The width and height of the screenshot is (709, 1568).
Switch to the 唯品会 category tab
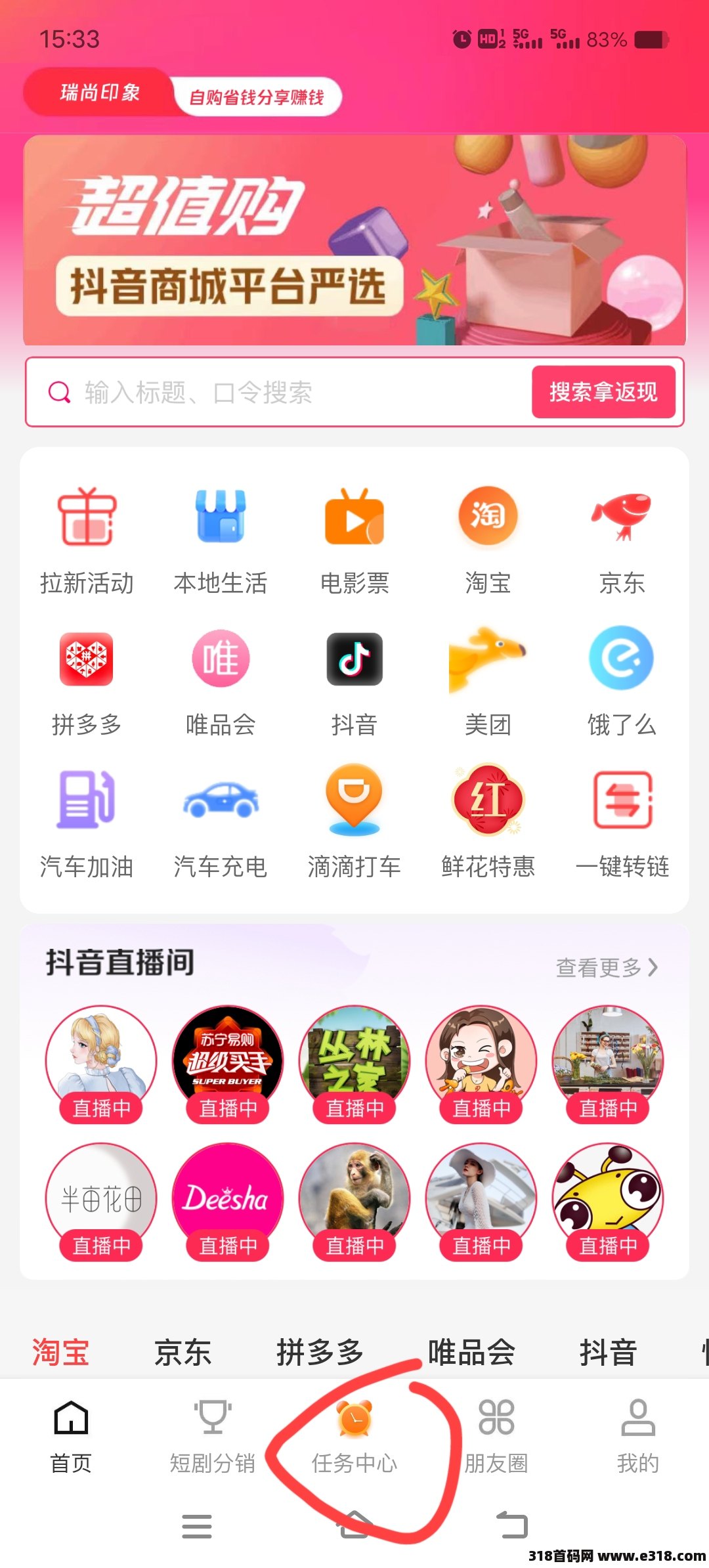point(471,1353)
